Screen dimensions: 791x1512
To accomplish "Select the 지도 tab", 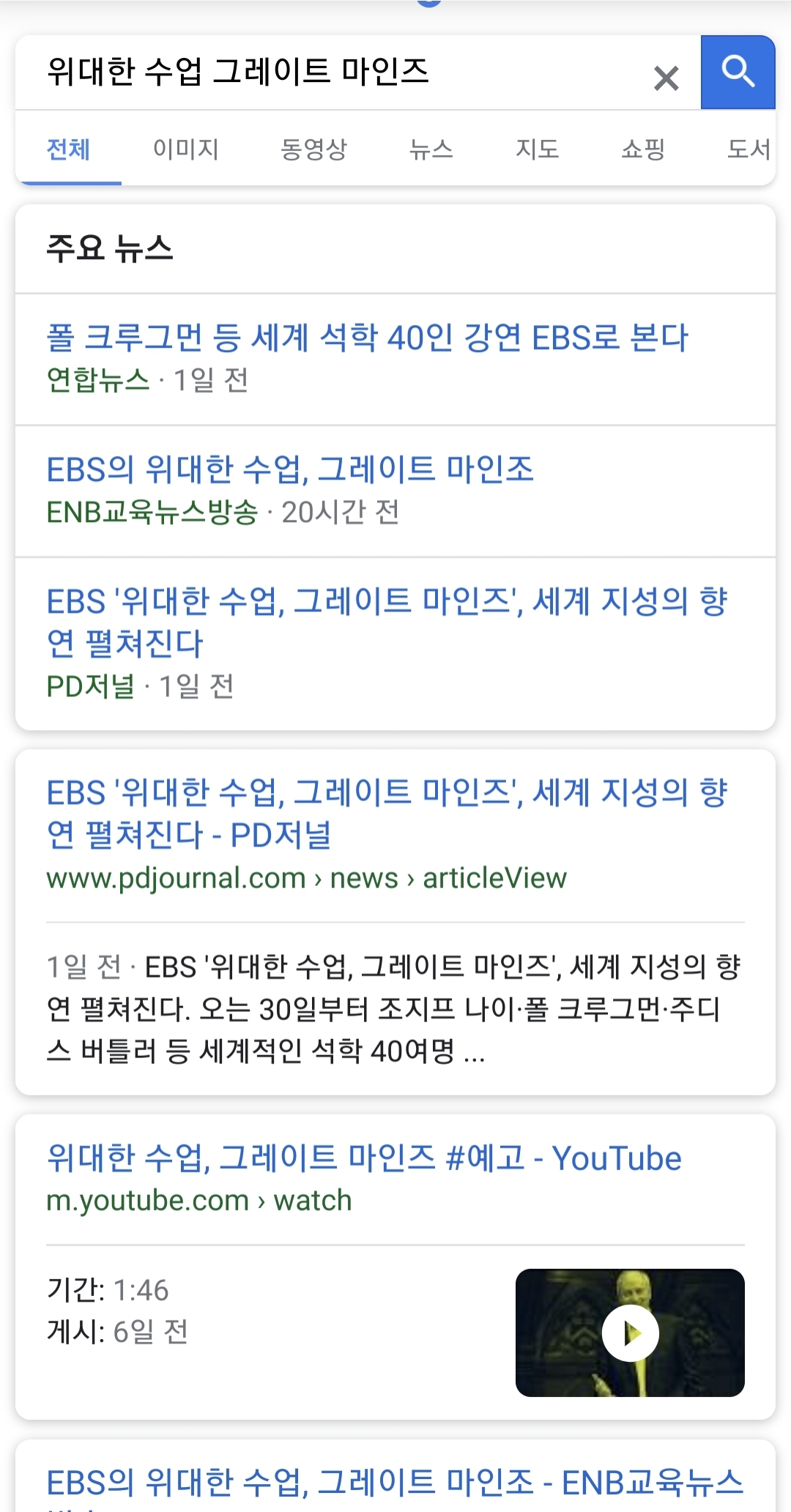I will 537,149.
